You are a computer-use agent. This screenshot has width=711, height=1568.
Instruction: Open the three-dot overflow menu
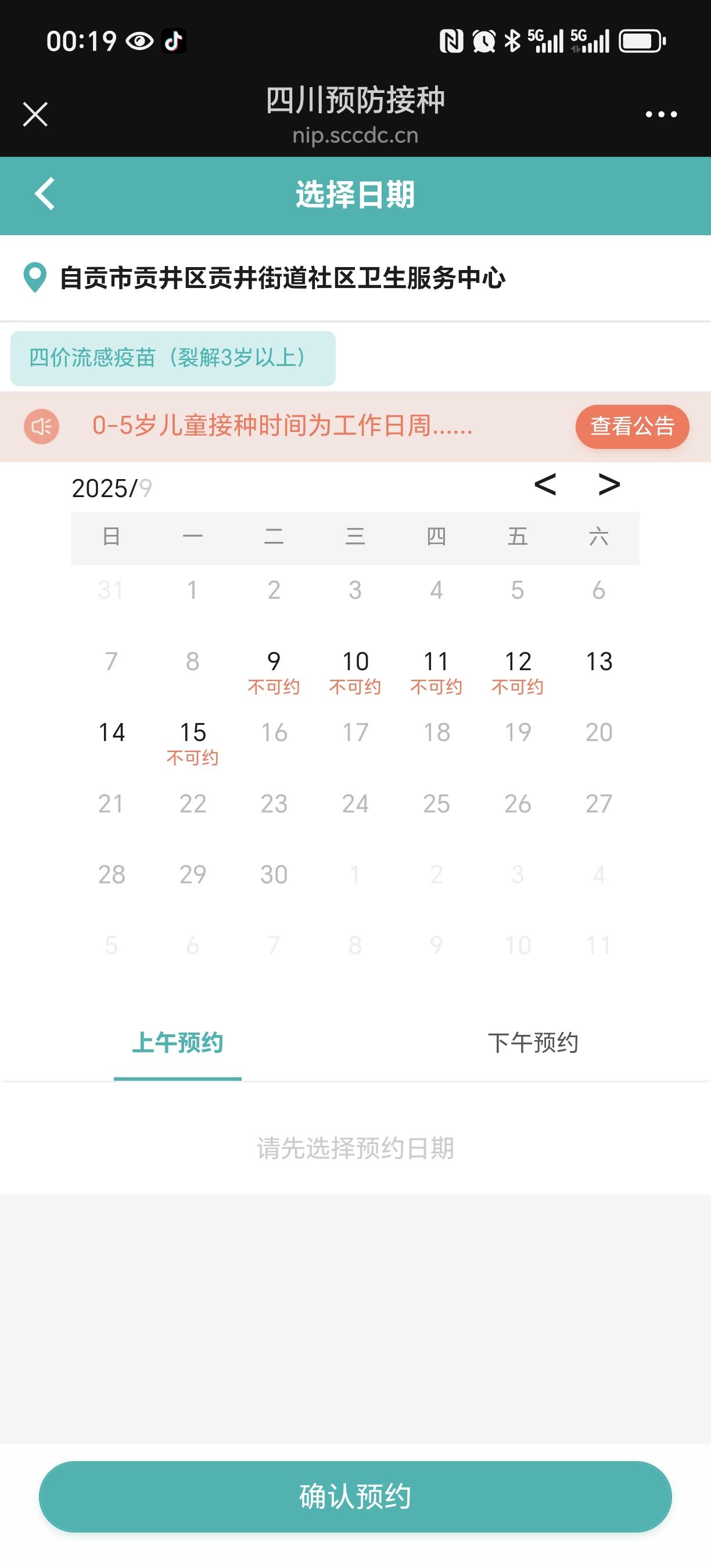coord(661,114)
